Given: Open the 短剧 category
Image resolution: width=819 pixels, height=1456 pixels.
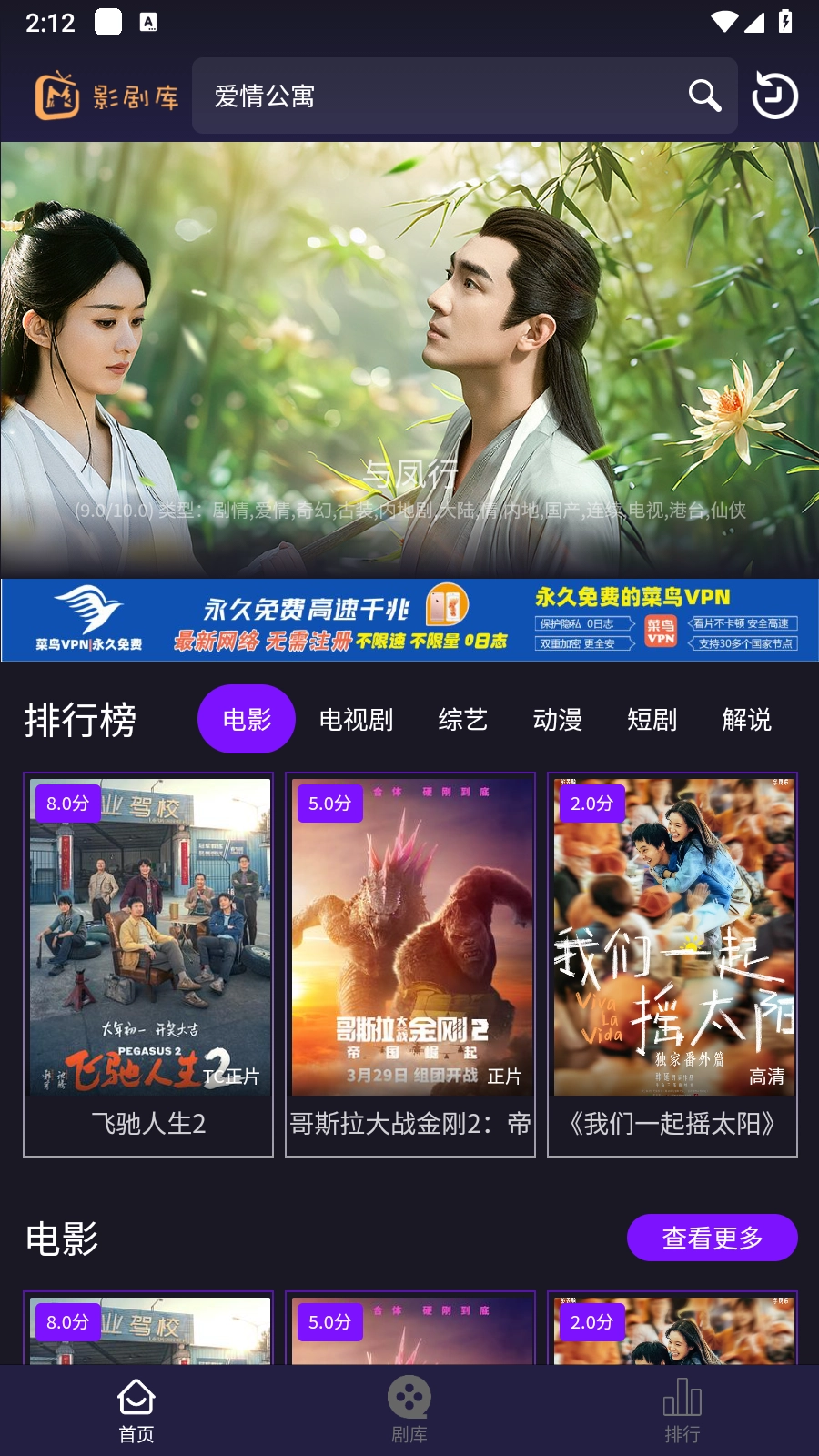Looking at the screenshot, I should pyautogui.click(x=652, y=720).
